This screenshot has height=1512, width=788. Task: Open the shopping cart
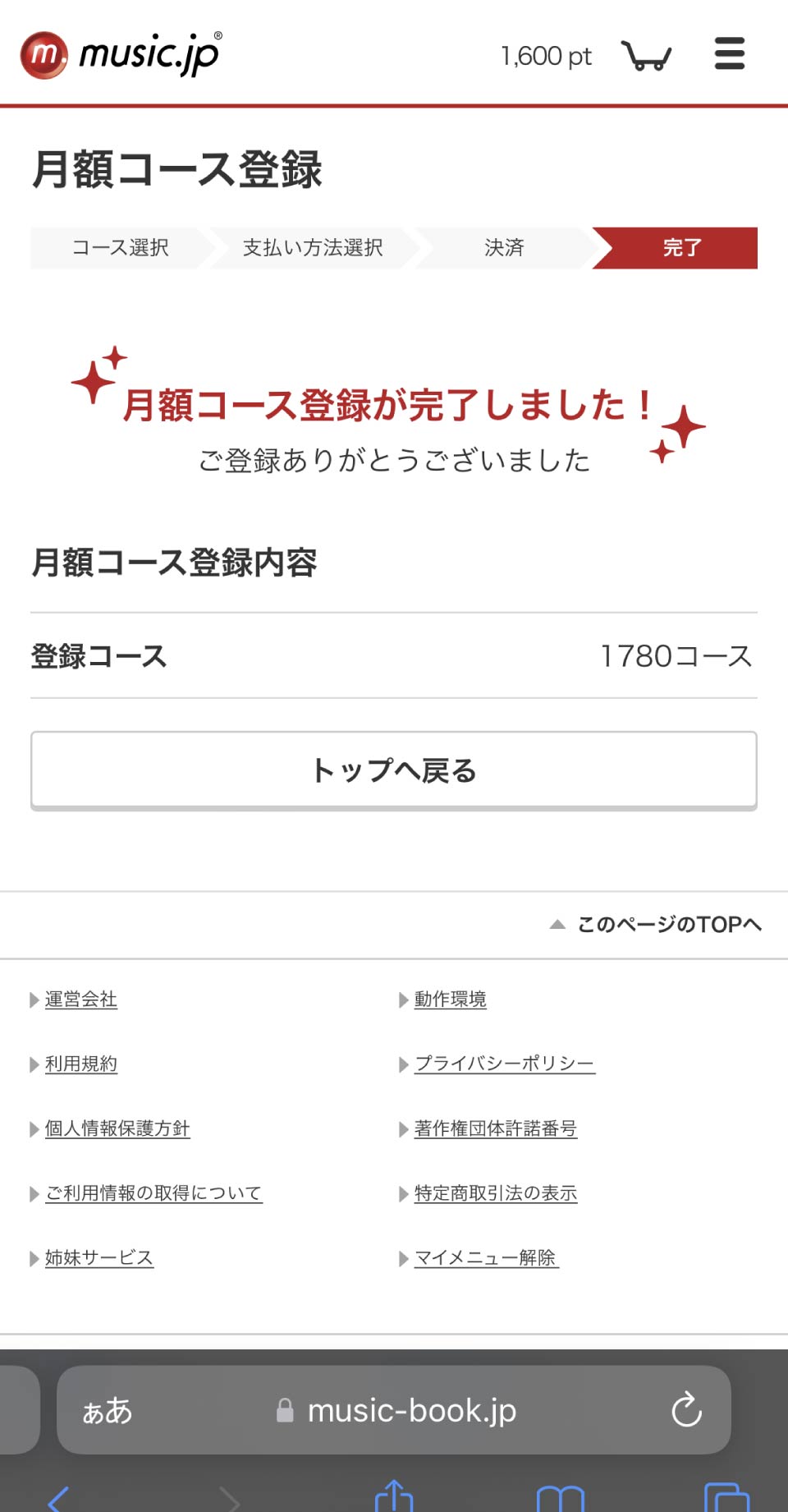tap(647, 56)
